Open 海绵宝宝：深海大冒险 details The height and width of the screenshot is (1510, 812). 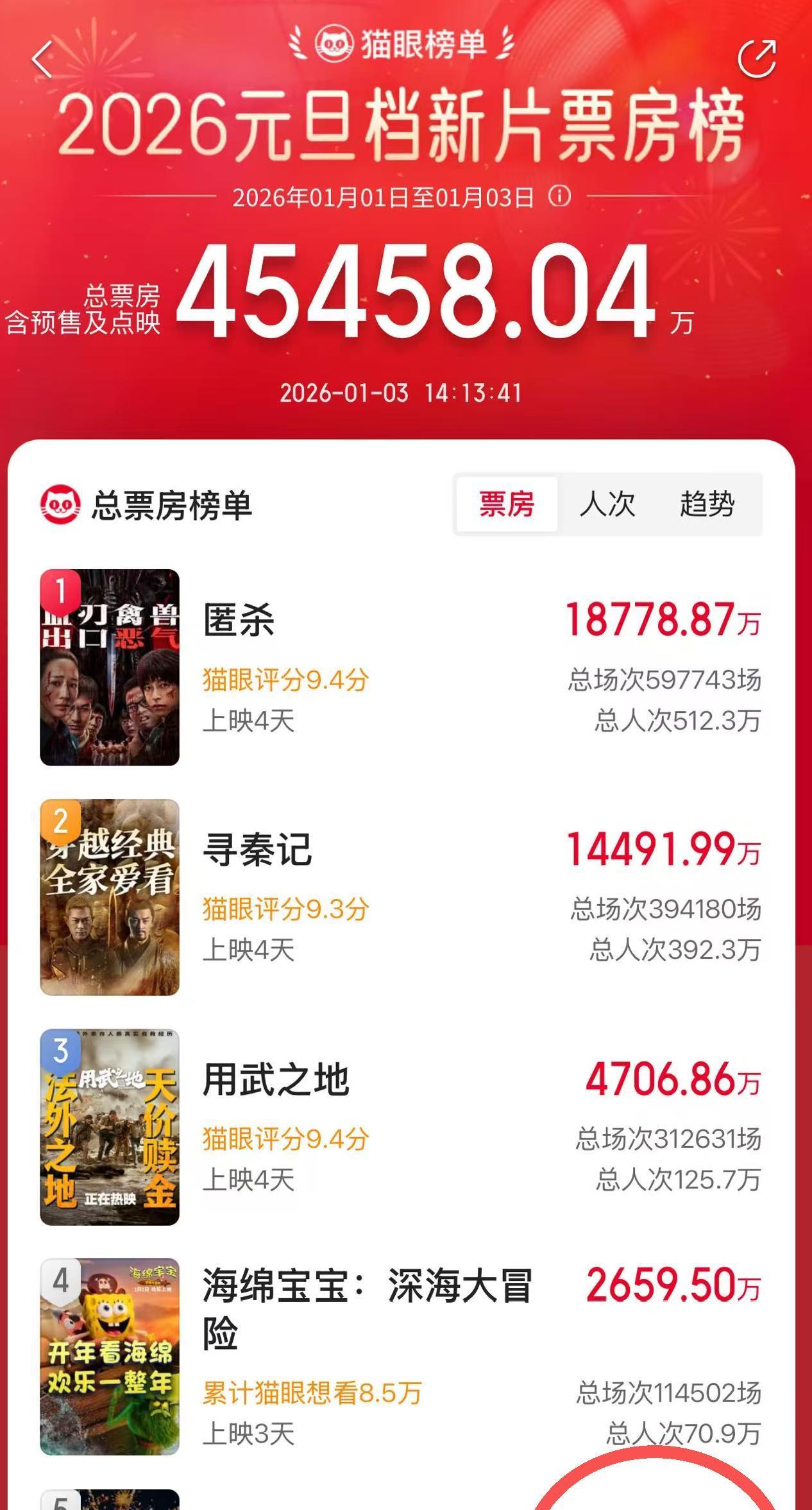click(x=367, y=1309)
